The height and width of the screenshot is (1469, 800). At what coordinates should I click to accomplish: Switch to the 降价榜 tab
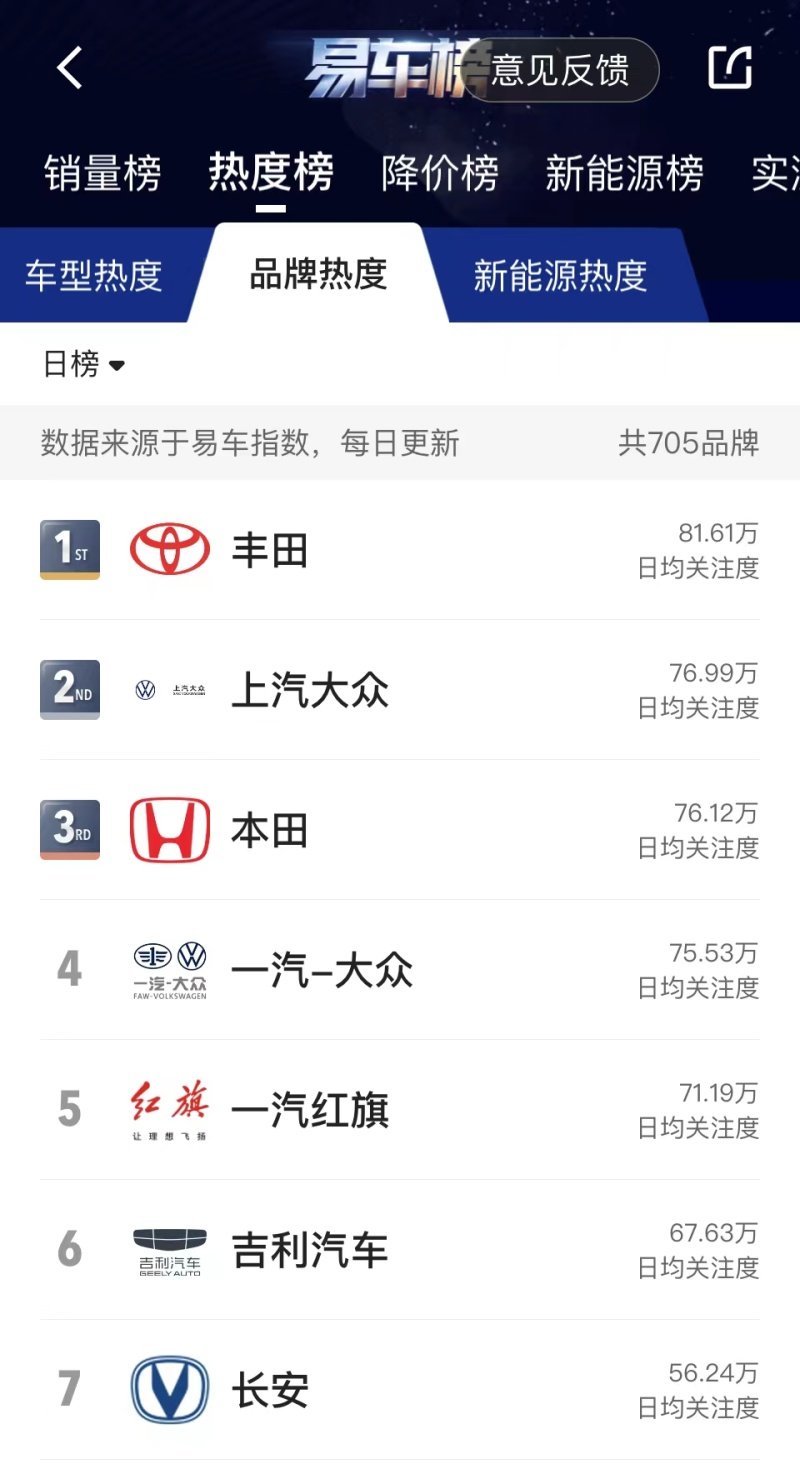click(x=440, y=174)
